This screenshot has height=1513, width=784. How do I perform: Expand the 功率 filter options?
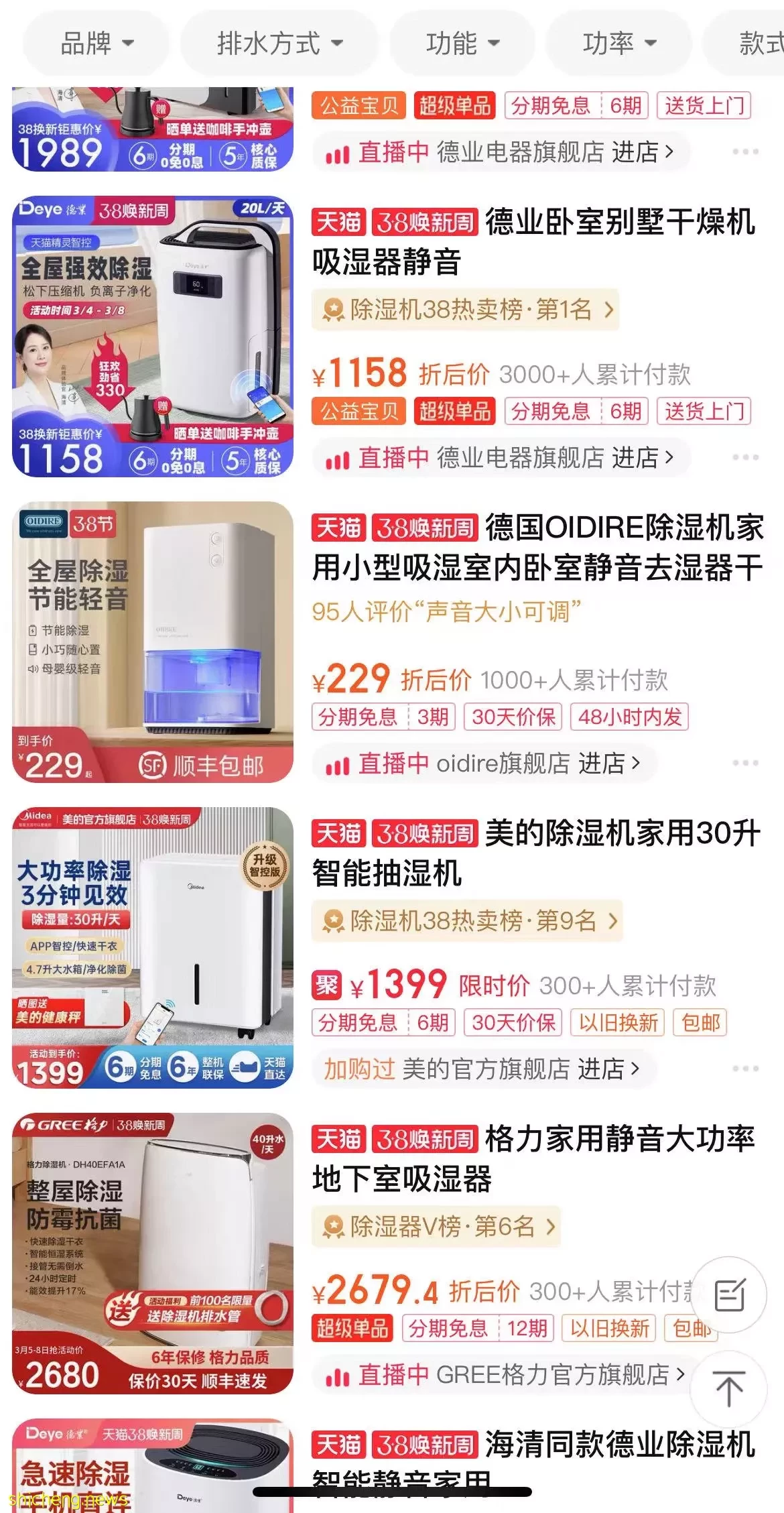click(x=618, y=44)
